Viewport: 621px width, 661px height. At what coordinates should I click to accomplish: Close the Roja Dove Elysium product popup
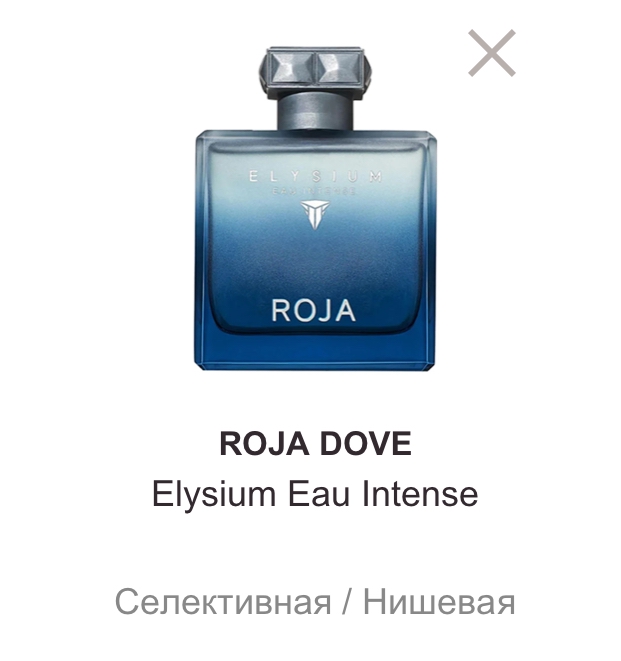[492, 54]
